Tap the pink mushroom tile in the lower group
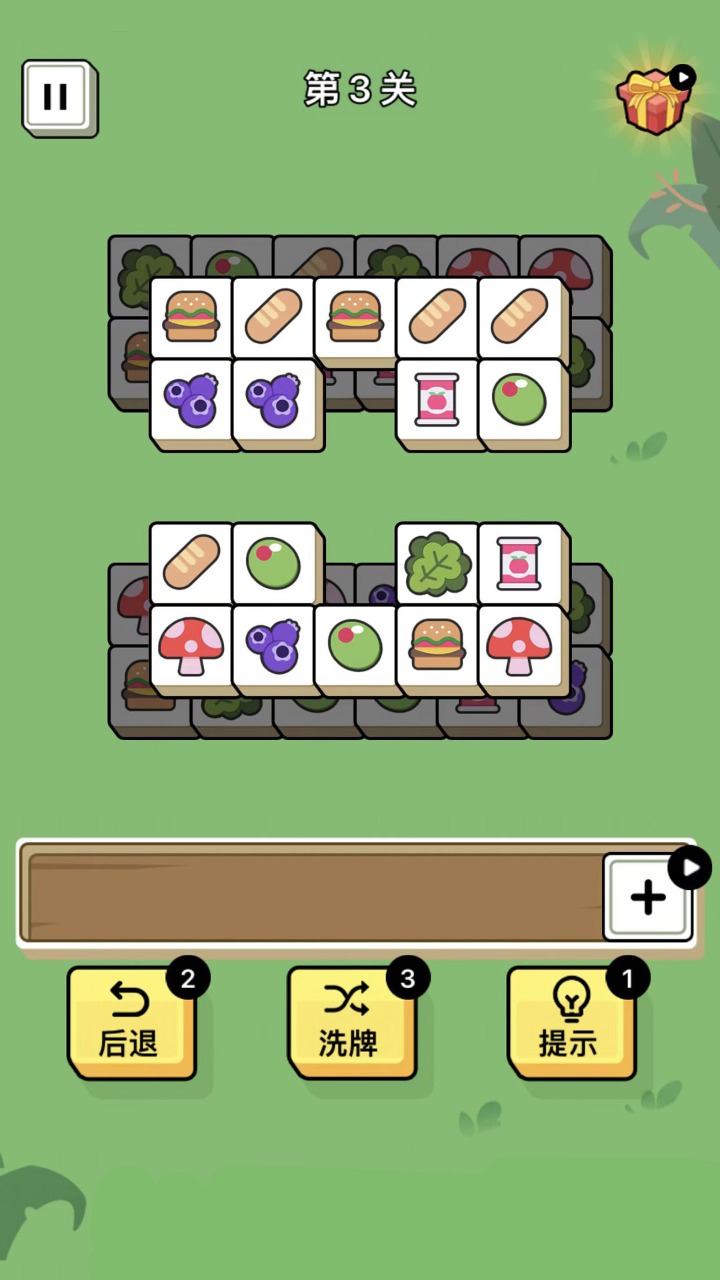This screenshot has height=1280, width=720. click(519, 645)
